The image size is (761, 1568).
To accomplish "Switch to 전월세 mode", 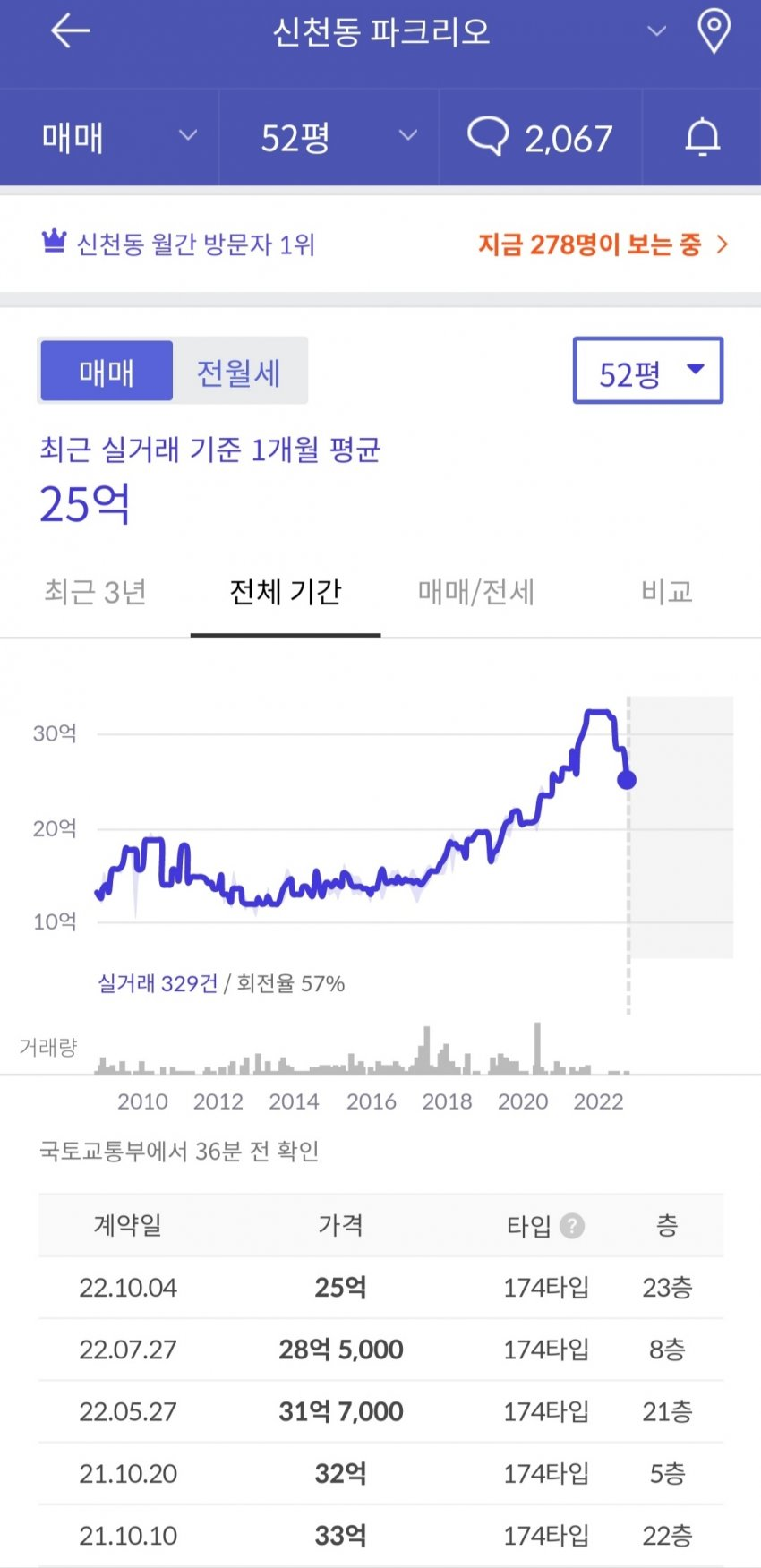I will (239, 370).
